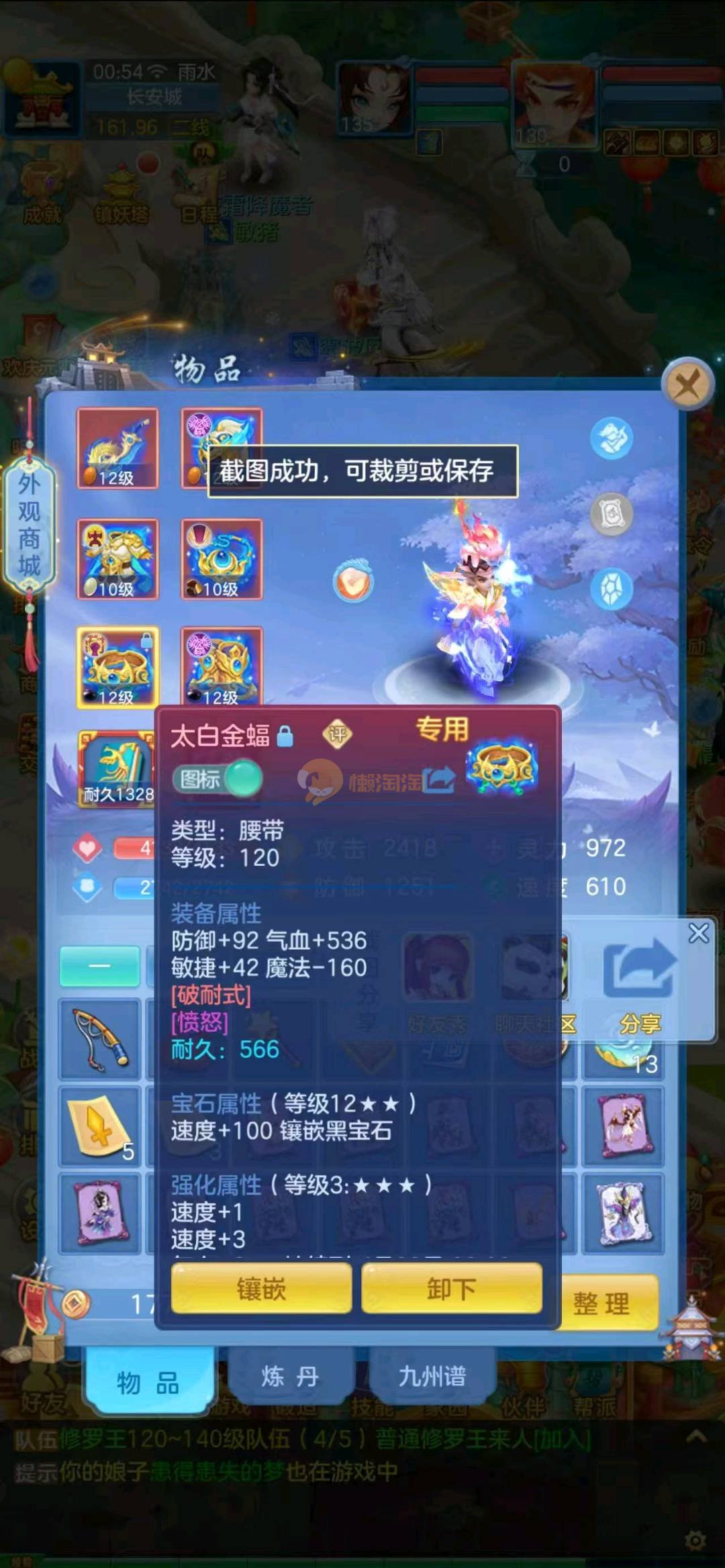Open the 评 rating badge

338,735
